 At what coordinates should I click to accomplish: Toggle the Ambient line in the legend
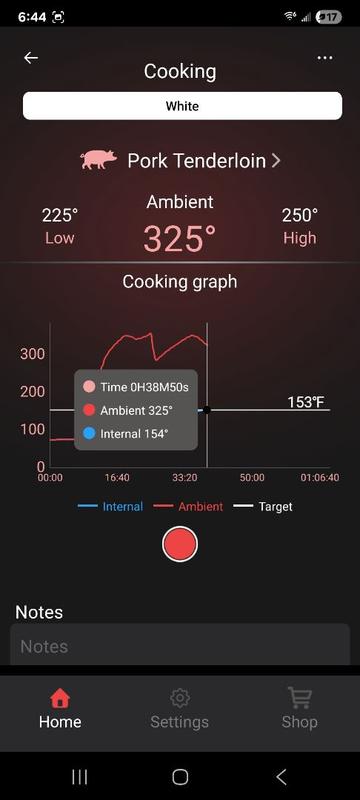[x=188, y=507]
